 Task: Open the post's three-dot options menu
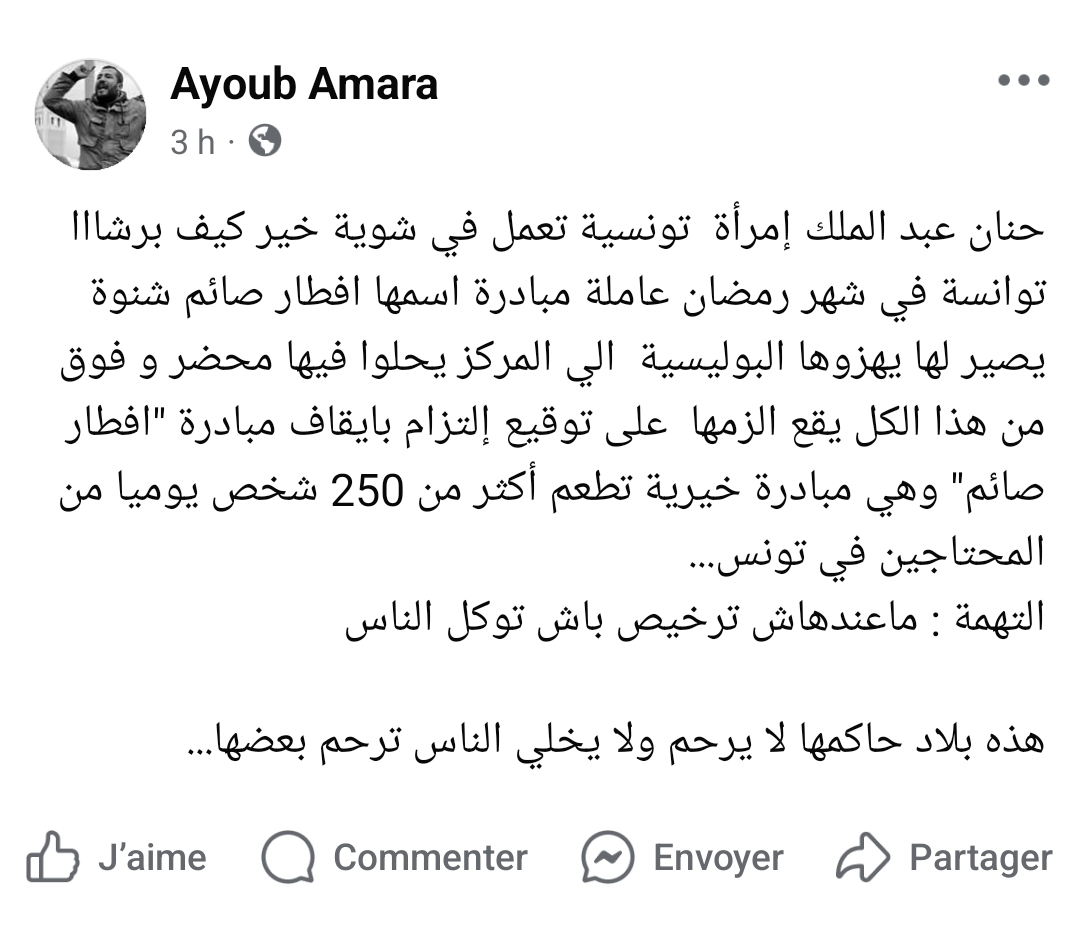point(1026,81)
